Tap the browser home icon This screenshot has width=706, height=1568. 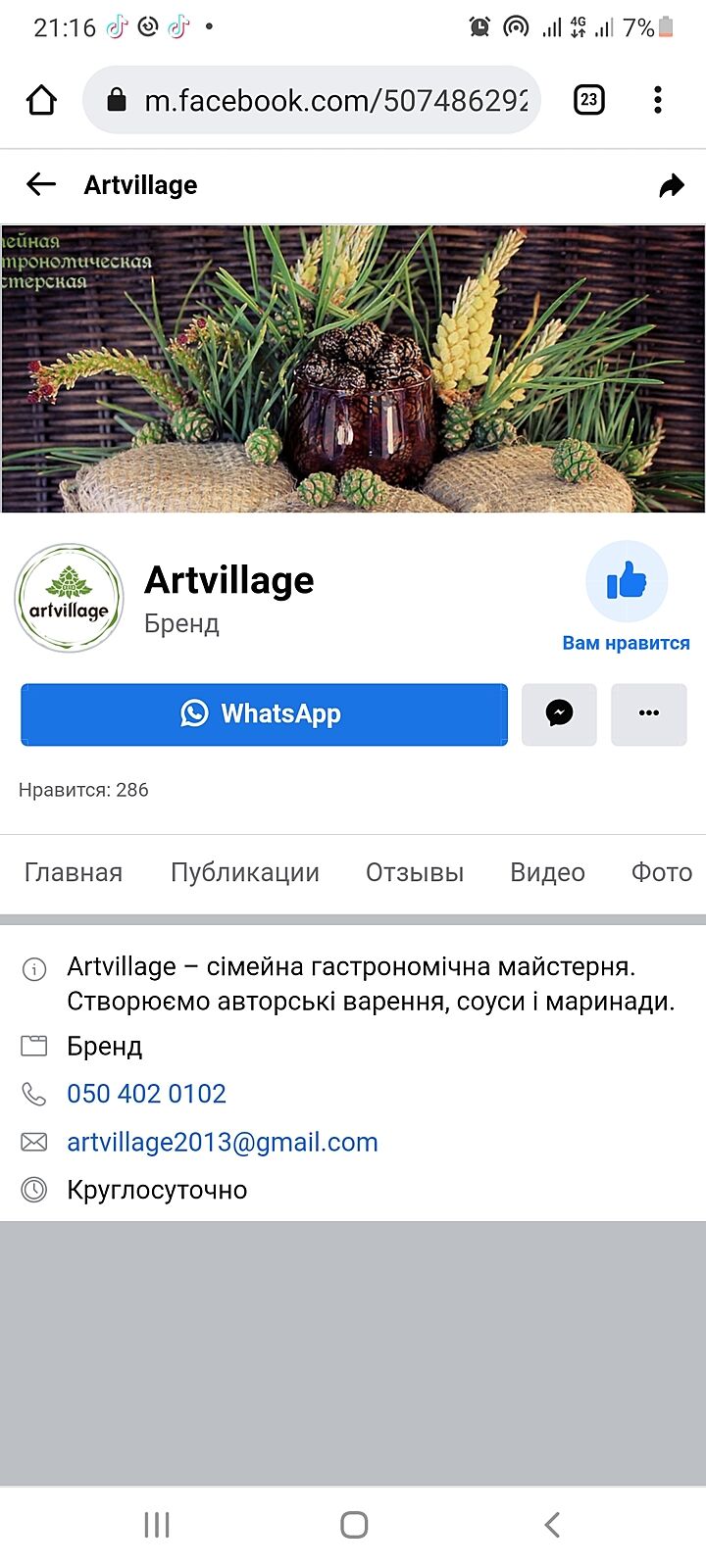(41, 100)
